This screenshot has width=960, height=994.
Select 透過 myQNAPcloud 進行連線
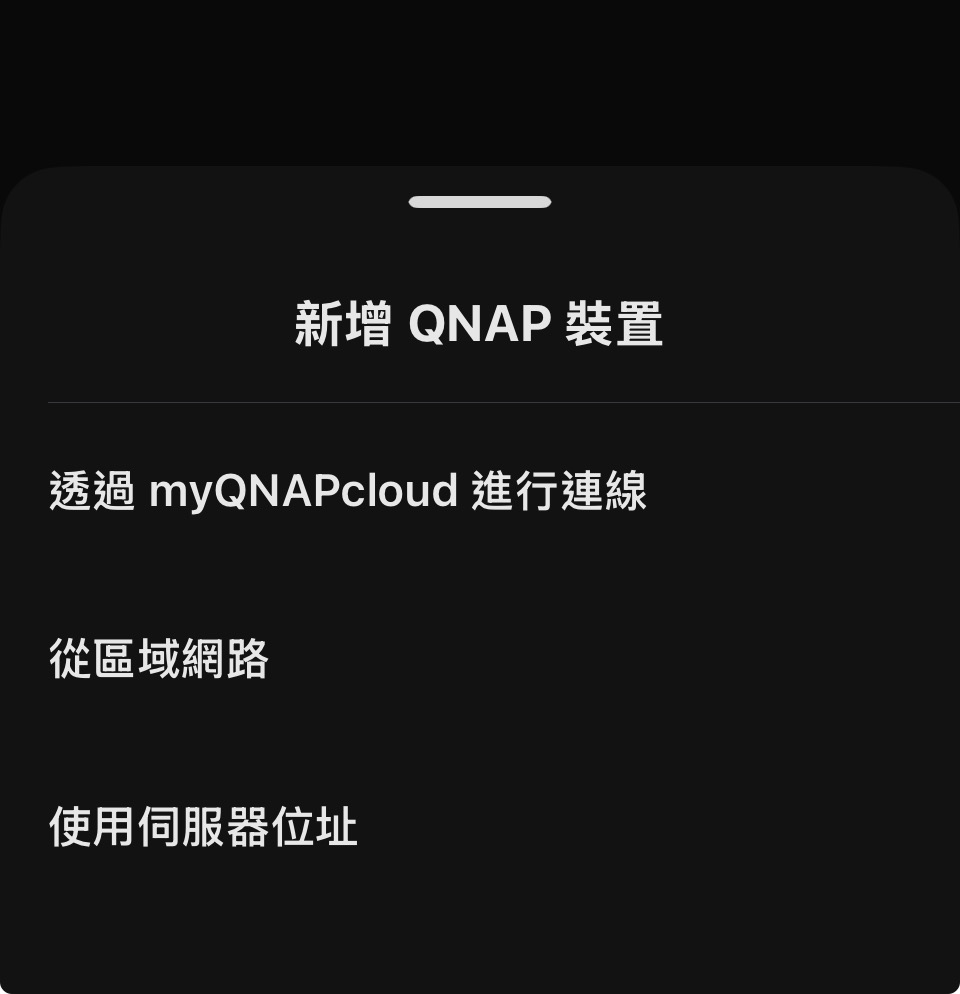pyautogui.click(x=348, y=492)
